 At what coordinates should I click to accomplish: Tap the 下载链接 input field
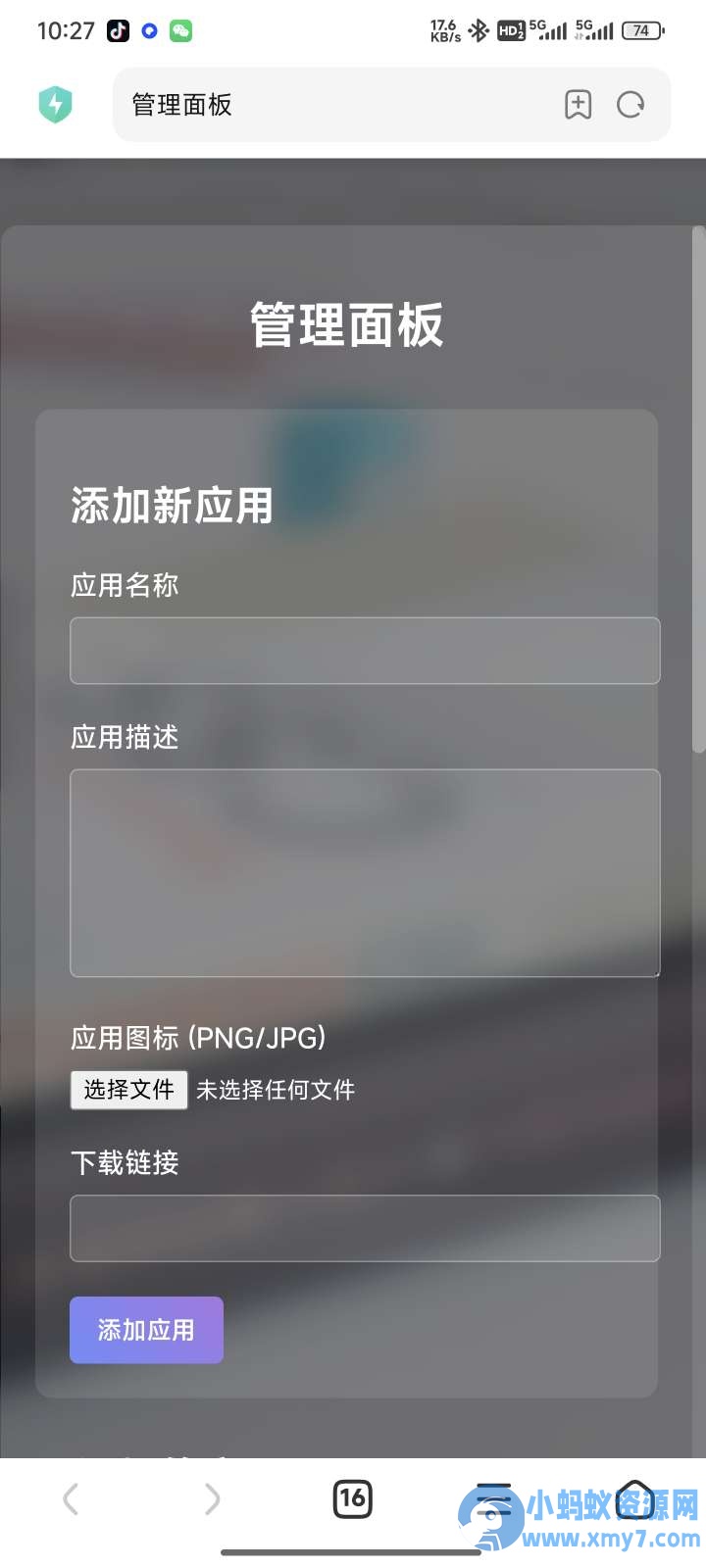tap(365, 1228)
